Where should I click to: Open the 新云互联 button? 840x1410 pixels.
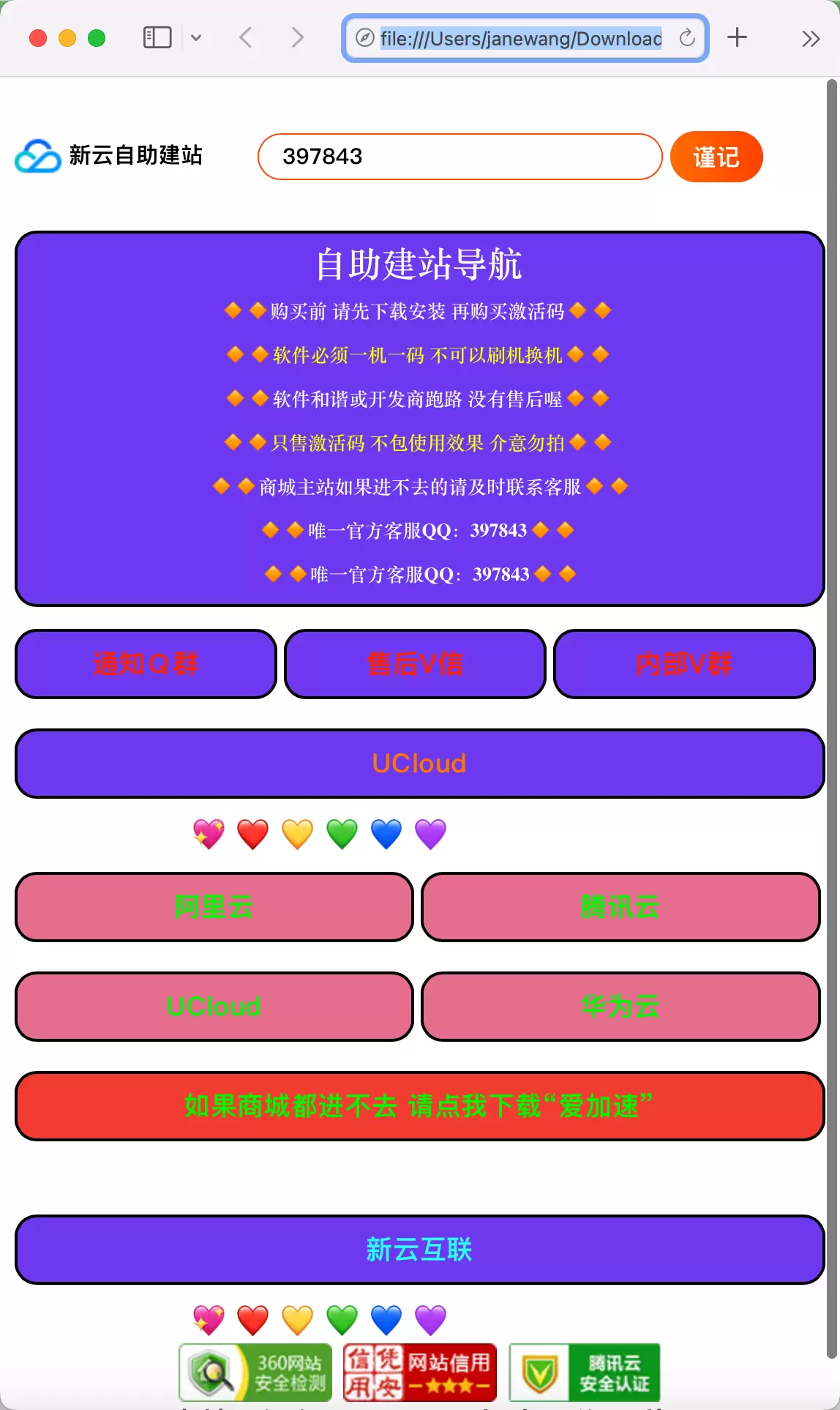(419, 1250)
